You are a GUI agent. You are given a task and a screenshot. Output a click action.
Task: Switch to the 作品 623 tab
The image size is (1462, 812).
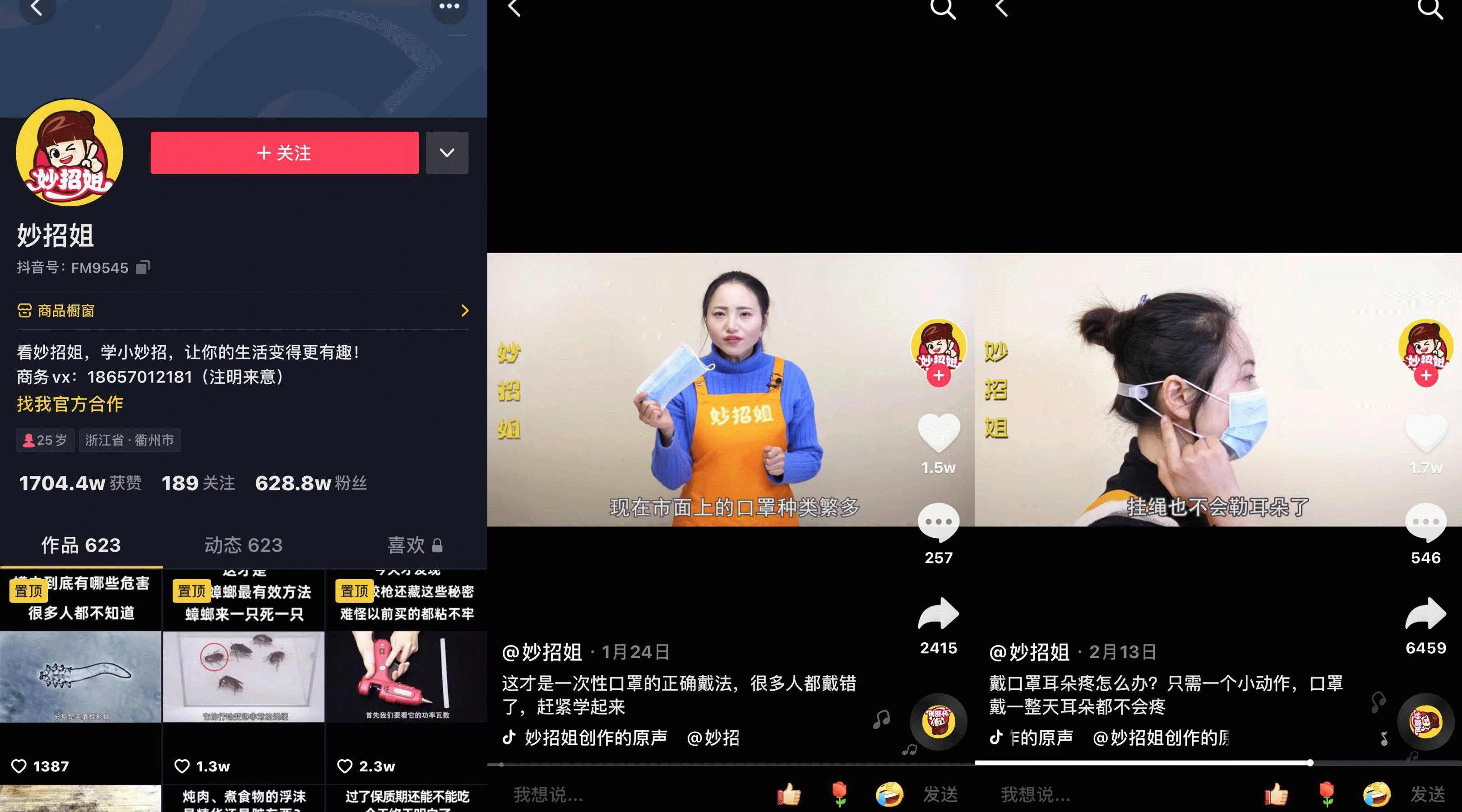coord(81,545)
